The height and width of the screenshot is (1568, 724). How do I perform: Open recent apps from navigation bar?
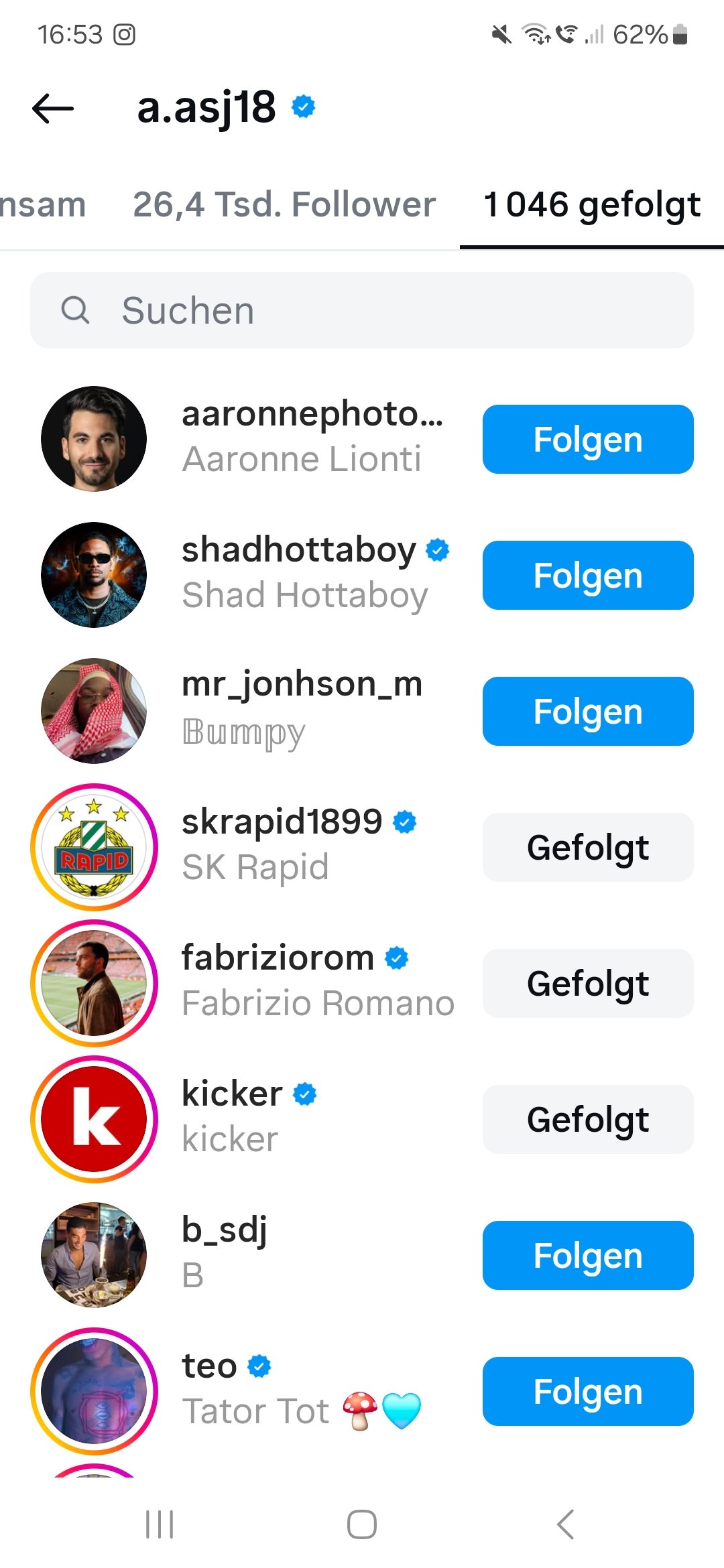[x=160, y=1524]
